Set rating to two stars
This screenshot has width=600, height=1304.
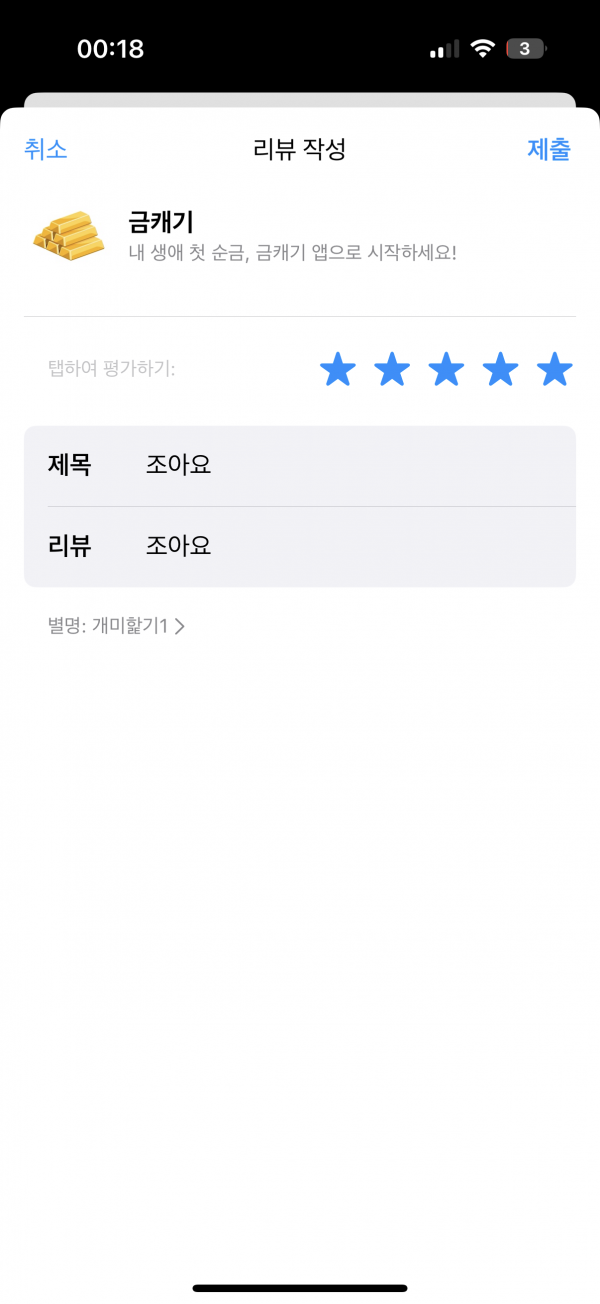pos(392,370)
